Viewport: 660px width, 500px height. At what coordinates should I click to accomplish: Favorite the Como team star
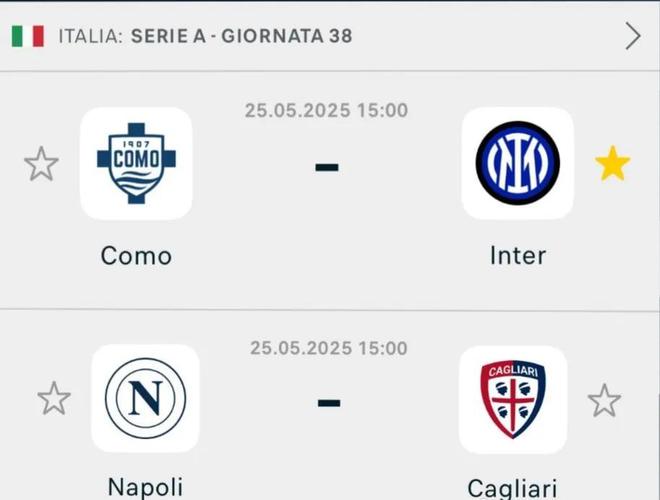41,164
